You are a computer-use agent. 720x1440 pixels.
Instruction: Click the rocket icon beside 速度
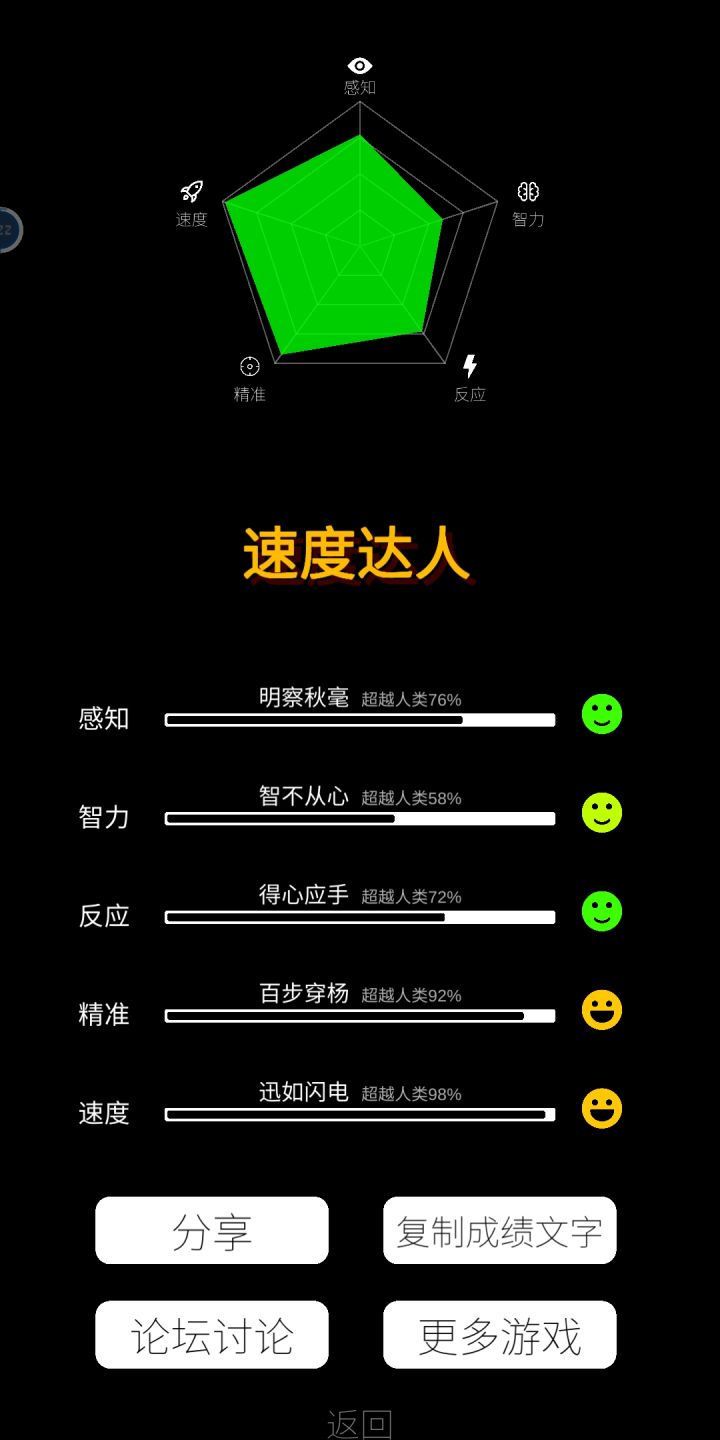coord(192,192)
